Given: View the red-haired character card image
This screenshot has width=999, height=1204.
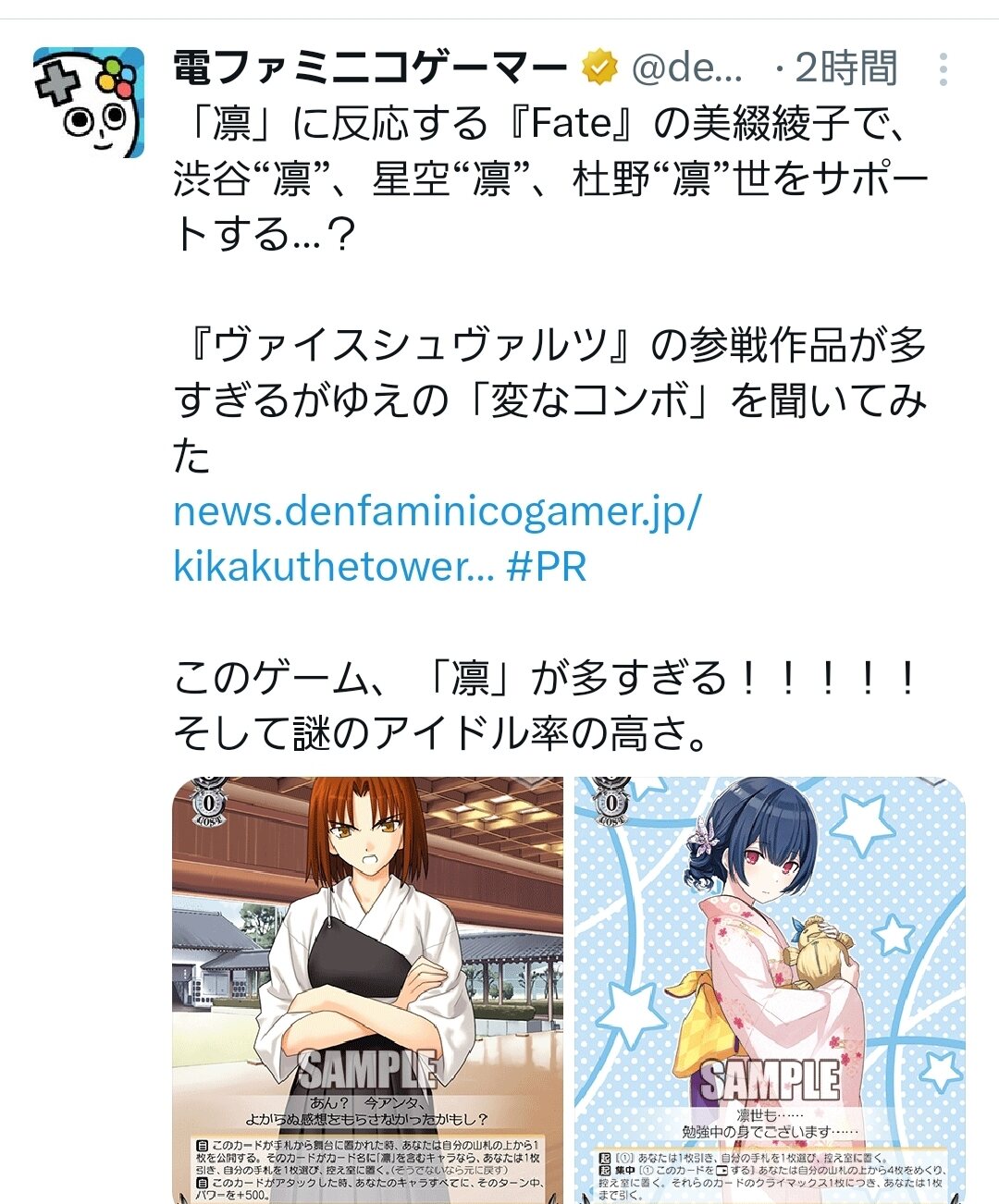Looking at the screenshot, I should (x=367, y=989).
